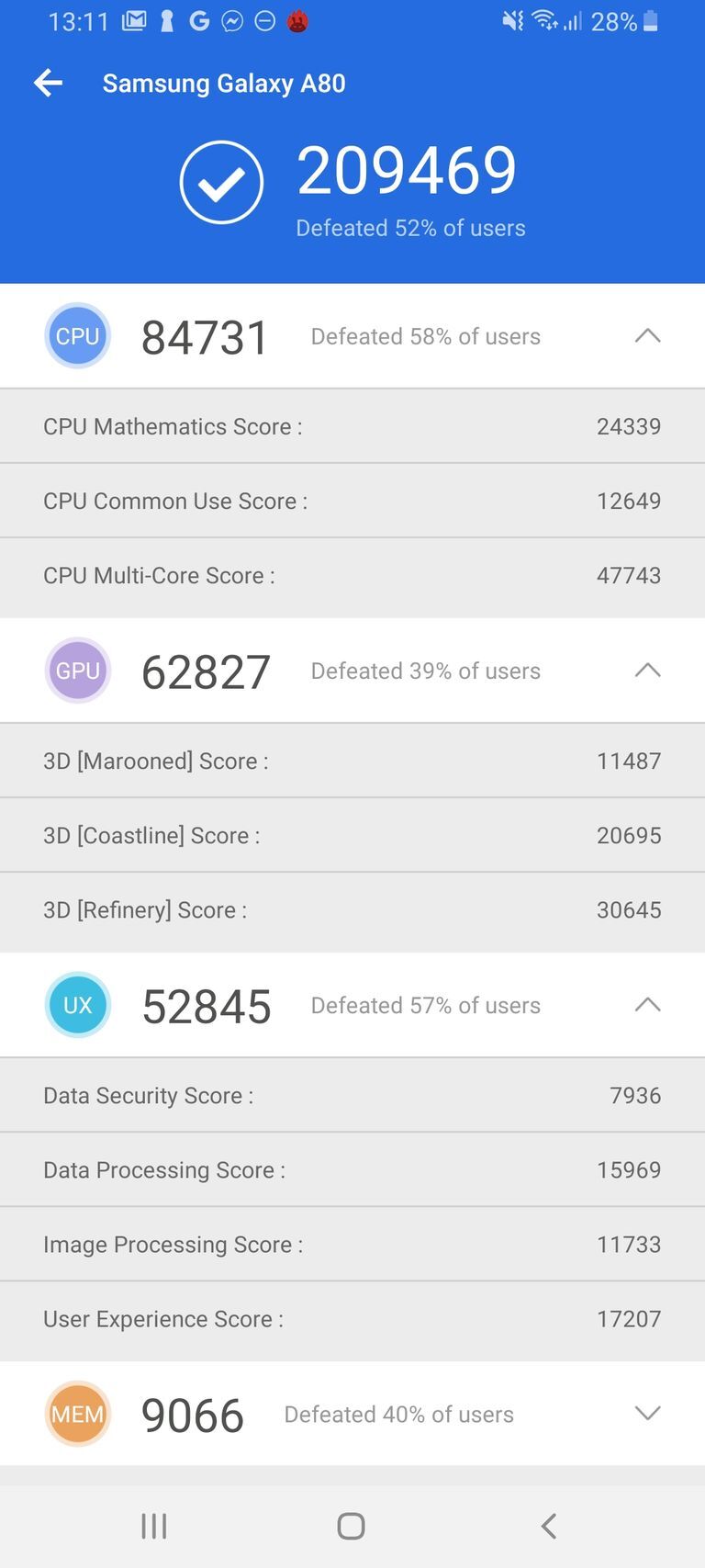Viewport: 705px width, 1568px height.
Task: Tap the Samsung Galaxy A80 title
Action: (223, 83)
